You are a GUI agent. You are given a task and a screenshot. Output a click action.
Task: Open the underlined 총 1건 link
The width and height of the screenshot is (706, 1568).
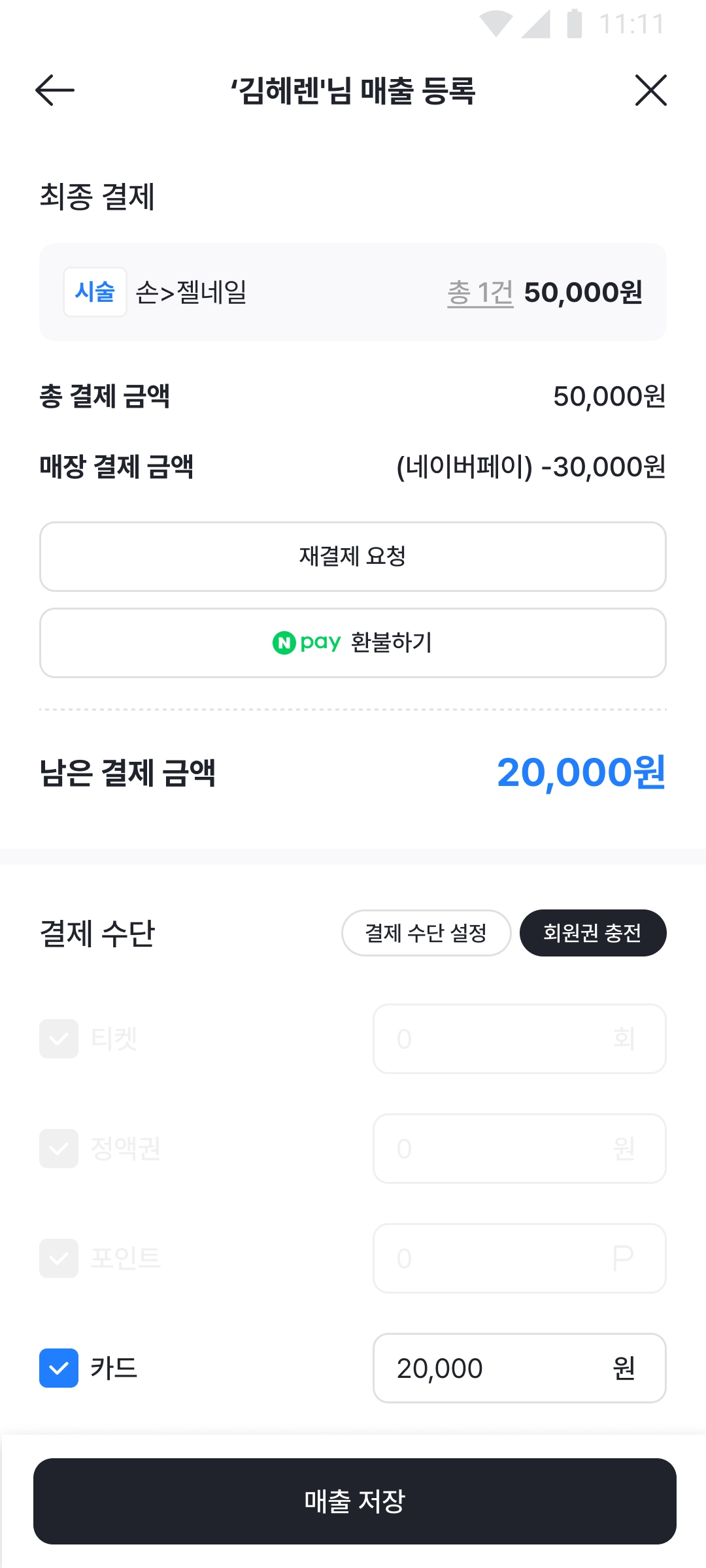pos(480,293)
